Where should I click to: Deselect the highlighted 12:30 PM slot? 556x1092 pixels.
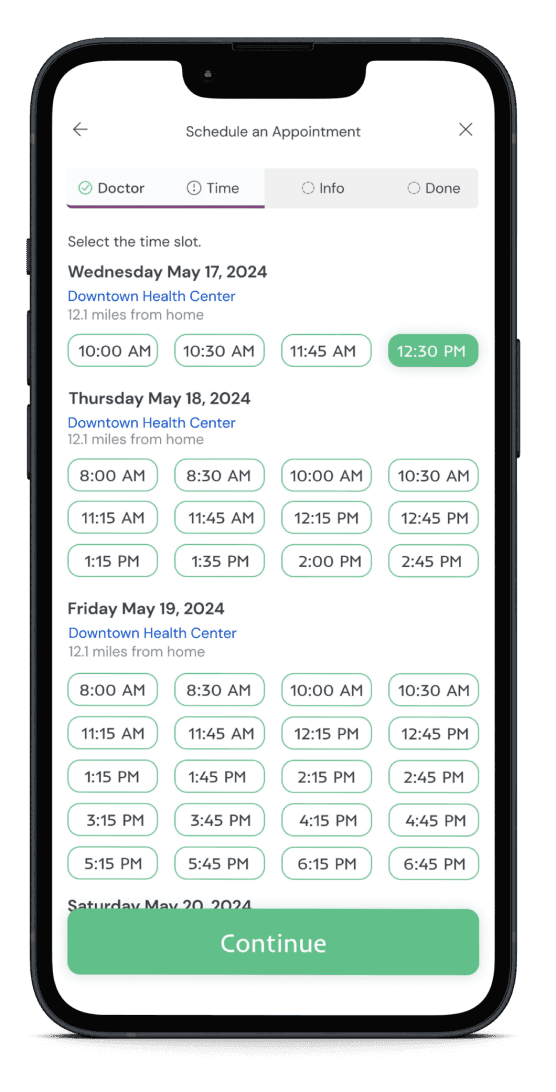click(x=433, y=351)
